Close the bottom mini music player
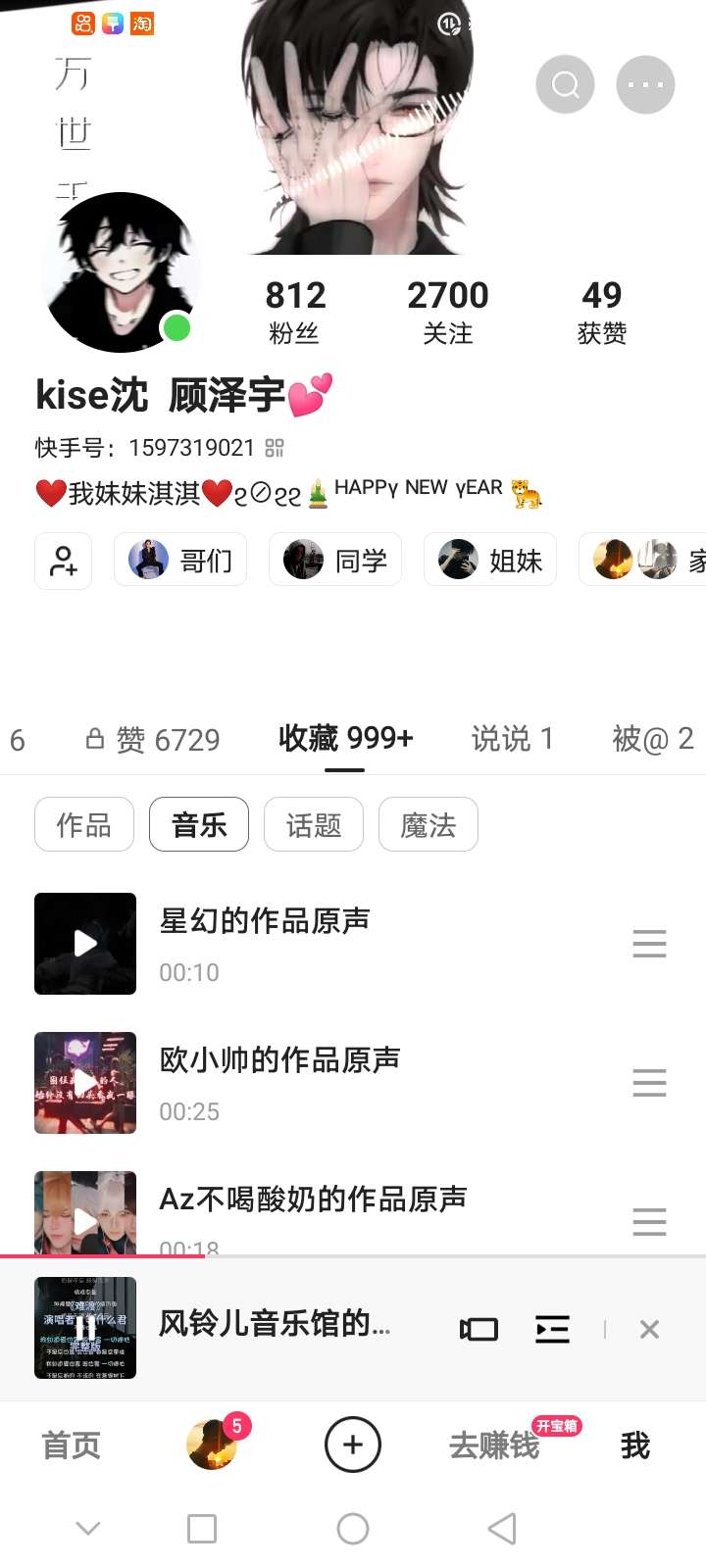The width and height of the screenshot is (706, 1568). tap(649, 1329)
